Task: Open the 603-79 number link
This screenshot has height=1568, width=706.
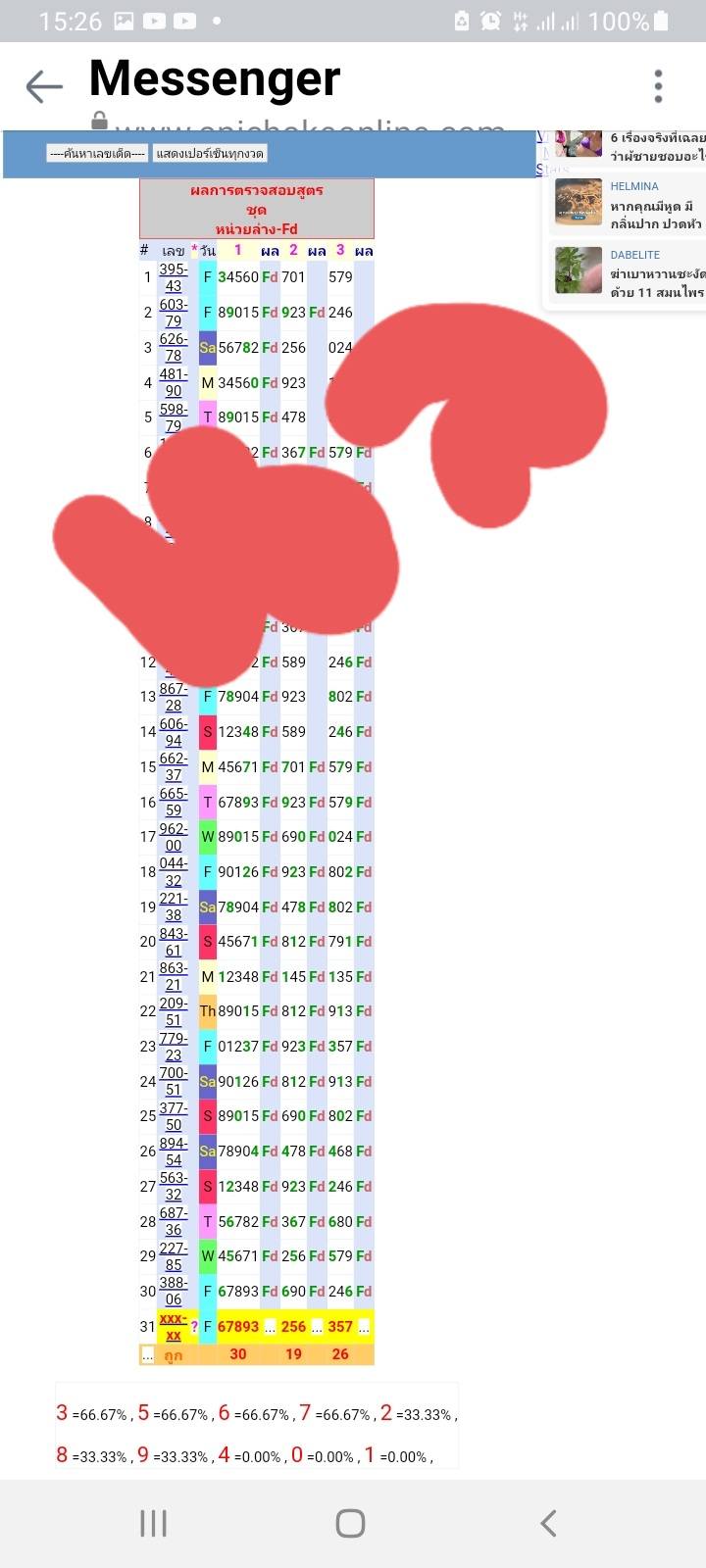Action: pyautogui.click(x=174, y=313)
